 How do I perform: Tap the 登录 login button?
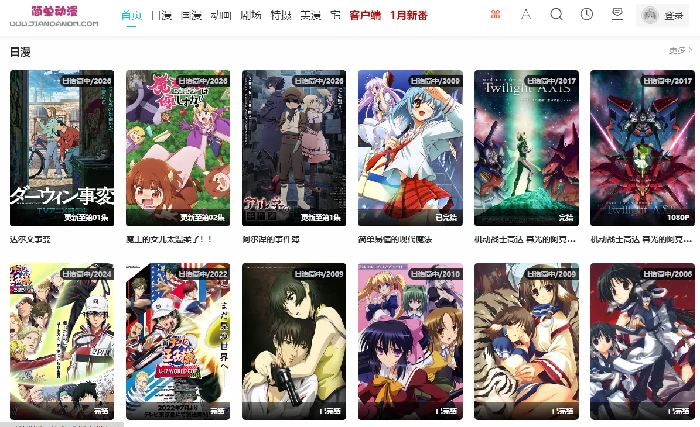pyautogui.click(x=664, y=16)
